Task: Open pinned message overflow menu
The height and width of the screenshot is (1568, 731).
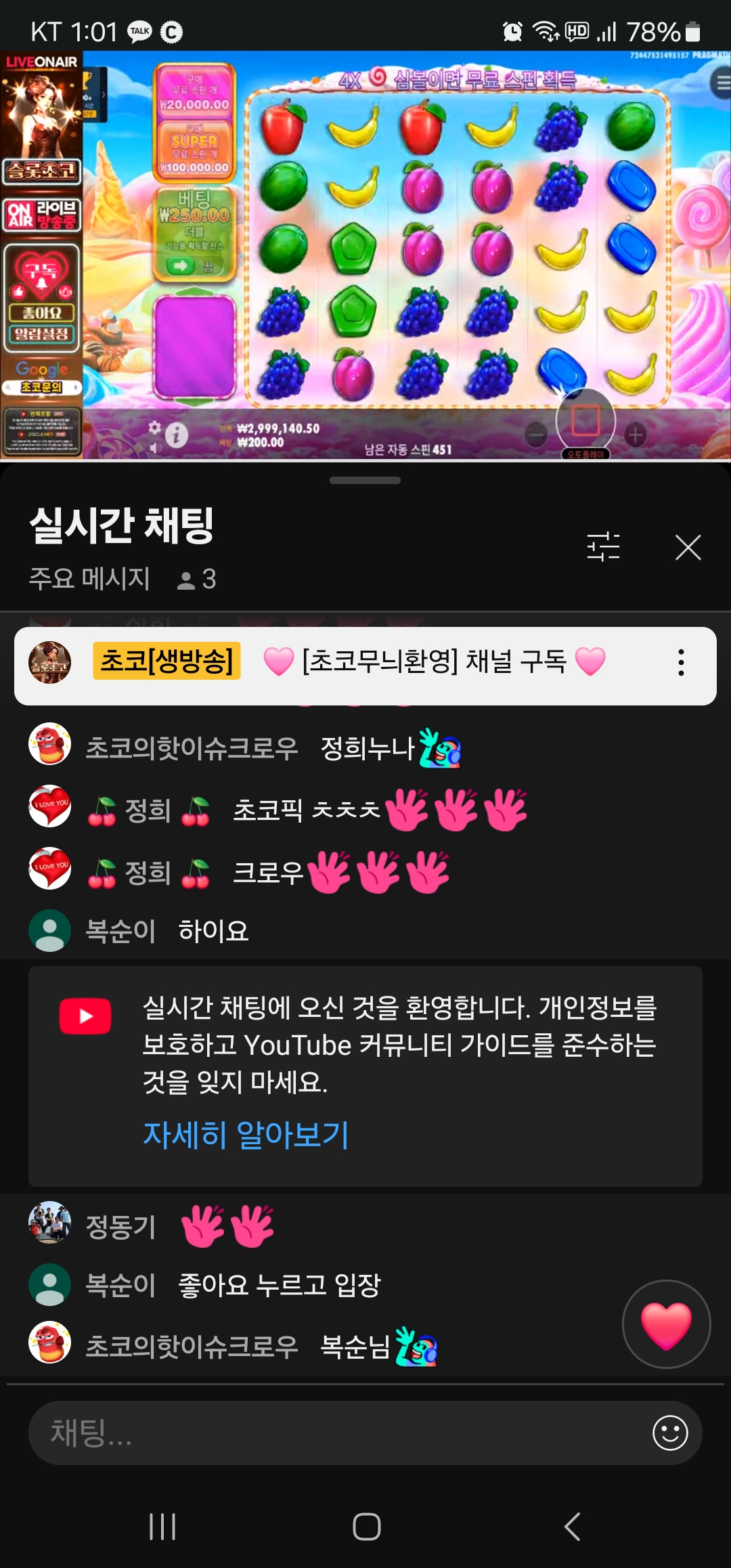Action: pos(681,662)
